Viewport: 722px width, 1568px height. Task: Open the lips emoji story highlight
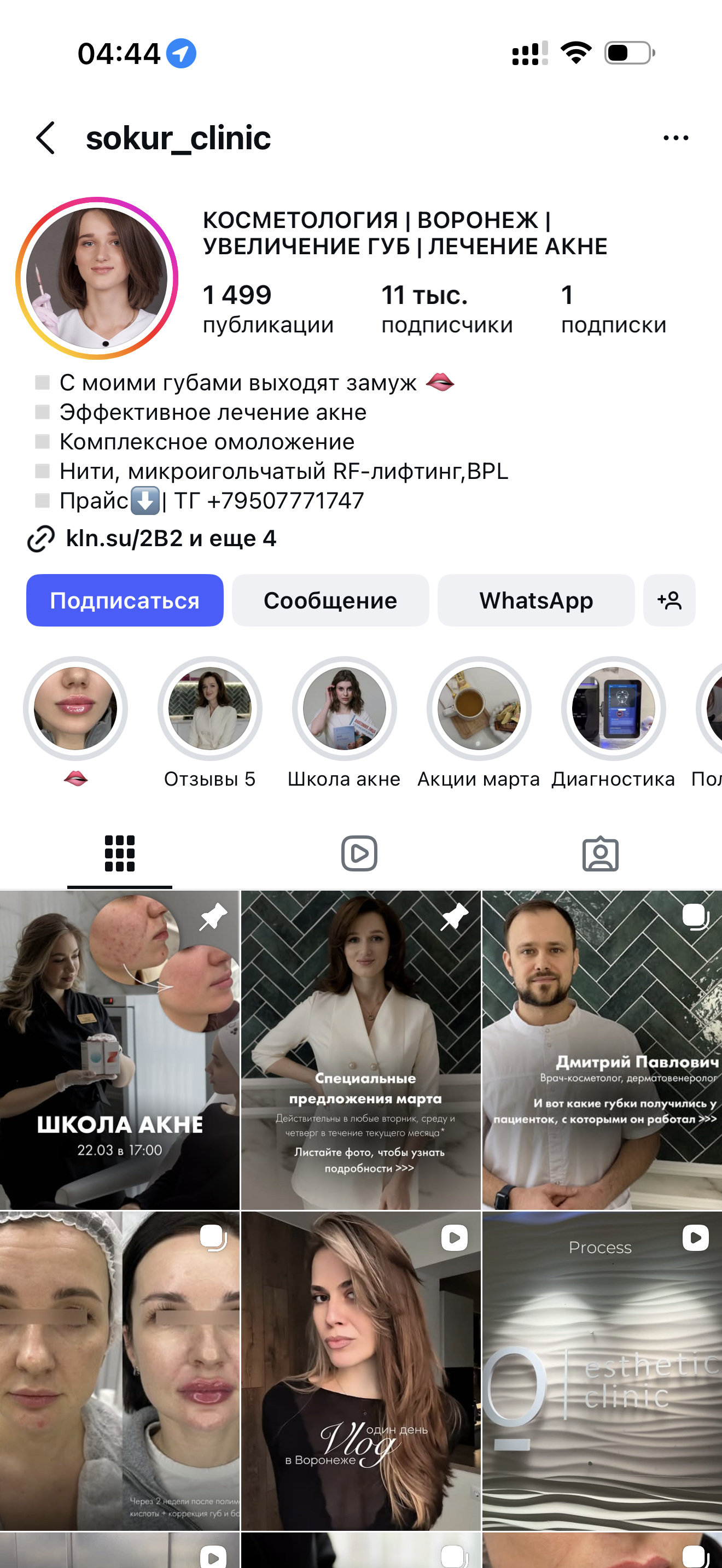coord(75,709)
